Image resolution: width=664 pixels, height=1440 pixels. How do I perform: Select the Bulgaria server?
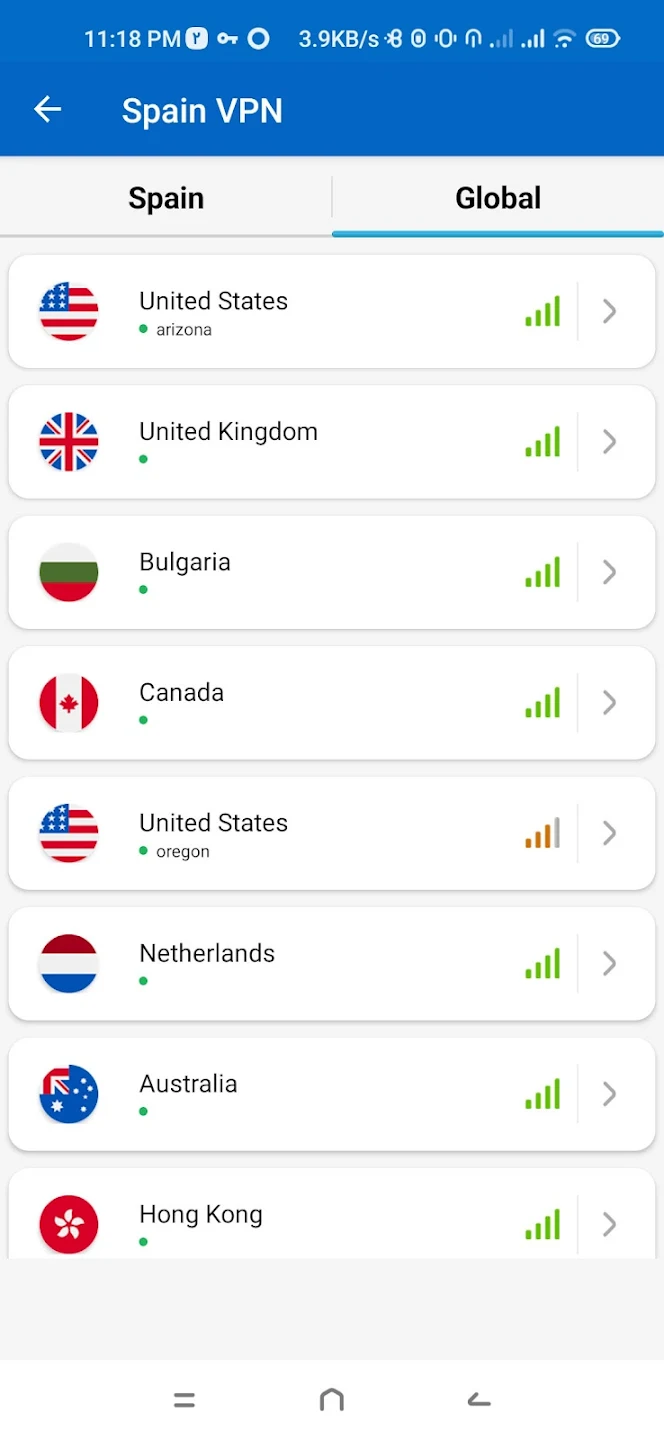[332, 572]
